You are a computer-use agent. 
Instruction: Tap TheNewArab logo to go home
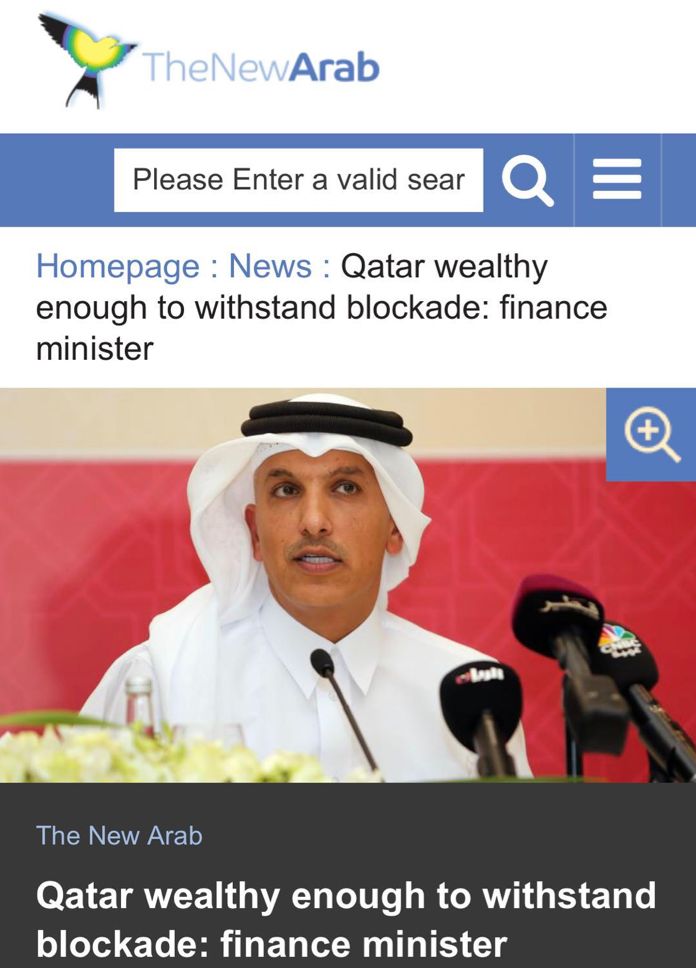(x=208, y=60)
